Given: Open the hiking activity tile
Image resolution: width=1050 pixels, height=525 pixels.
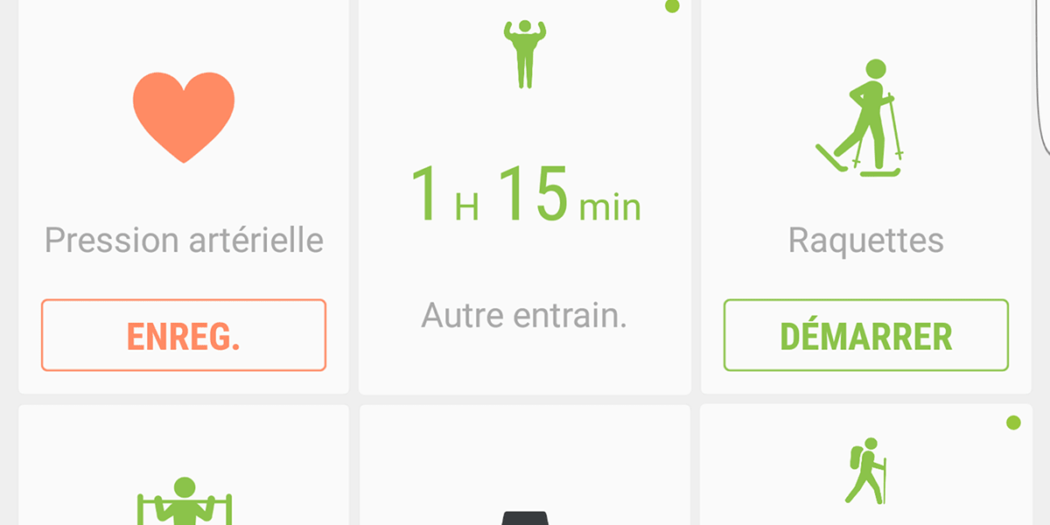Looking at the screenshot, I should [x=865, y=470].
